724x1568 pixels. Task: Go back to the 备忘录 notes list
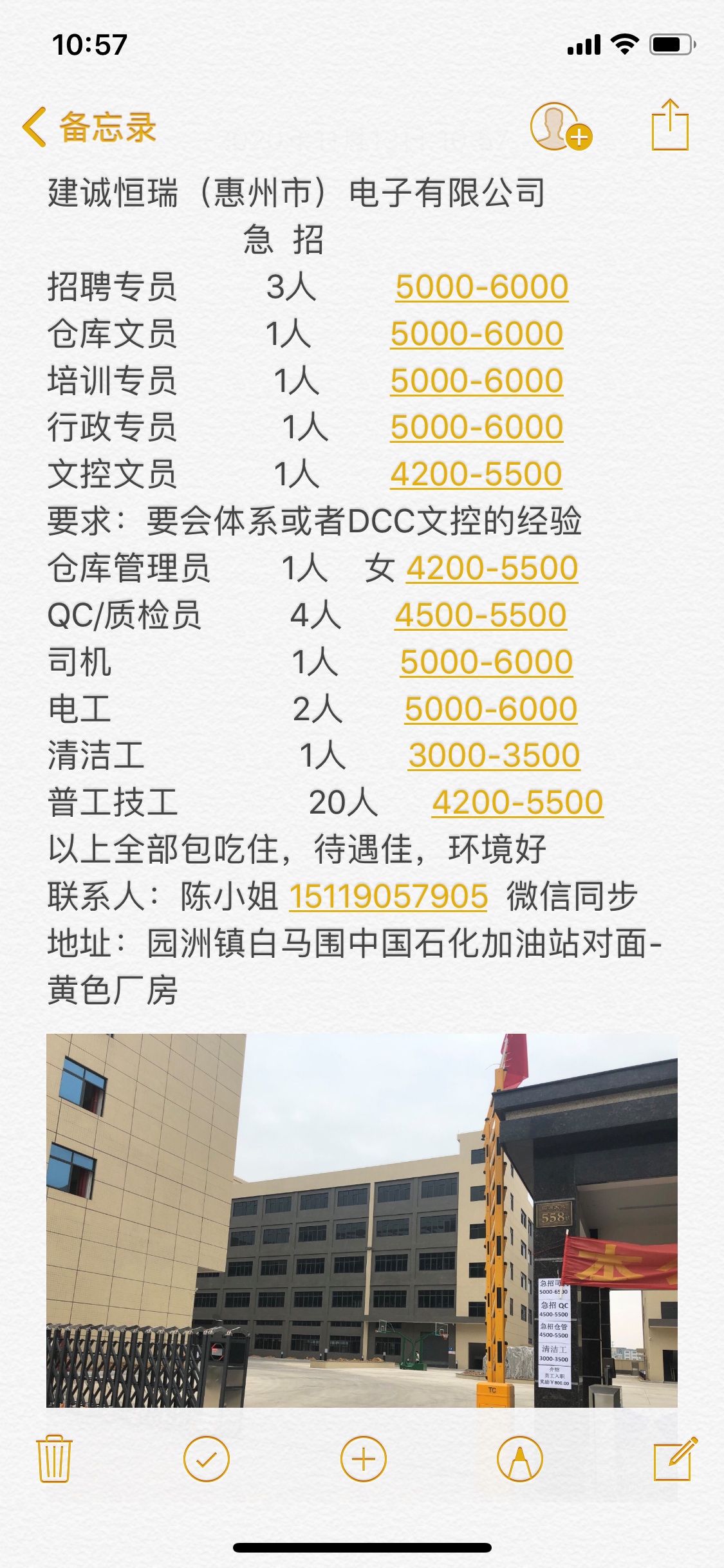pos(90,127)
